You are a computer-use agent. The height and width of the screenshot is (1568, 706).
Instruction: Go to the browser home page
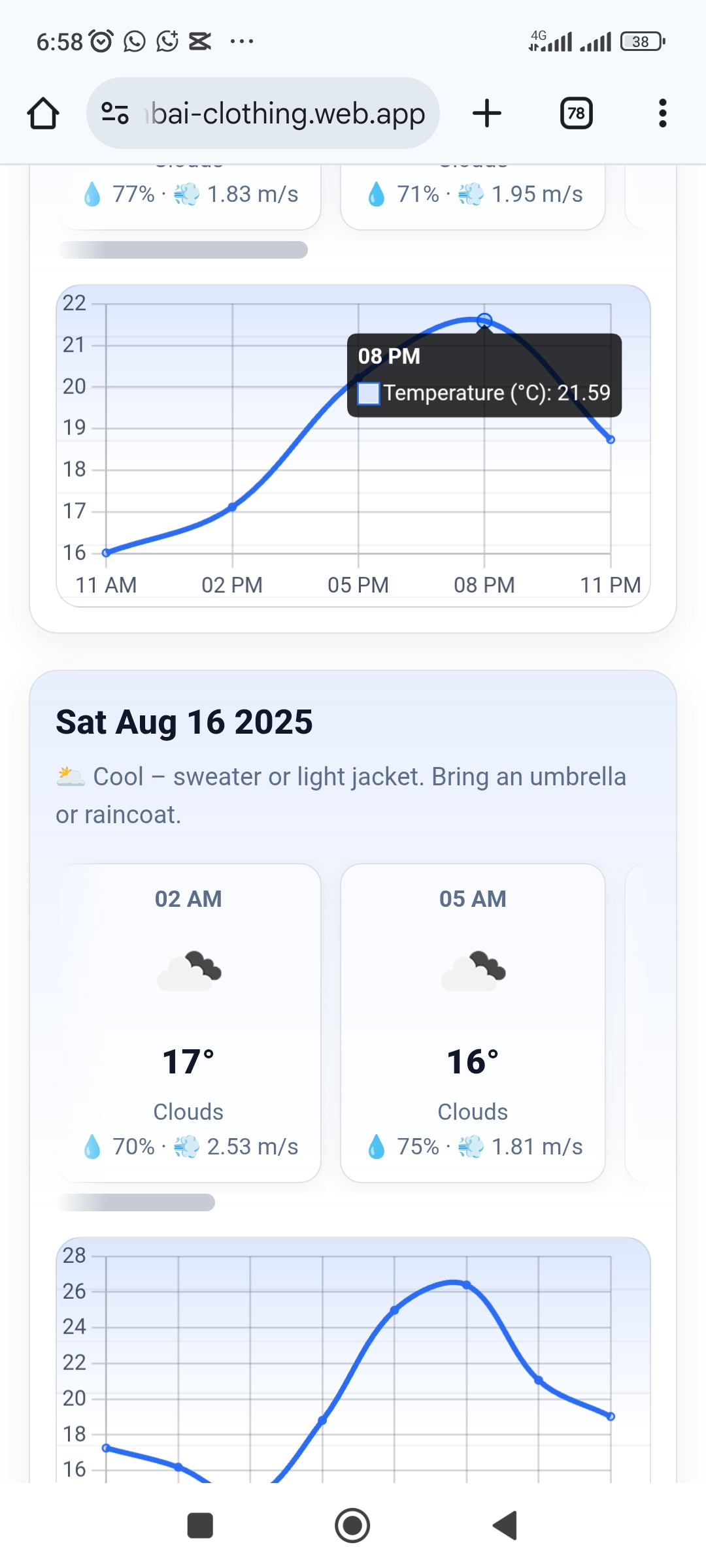pyautogui.click(x=43, y=114)
